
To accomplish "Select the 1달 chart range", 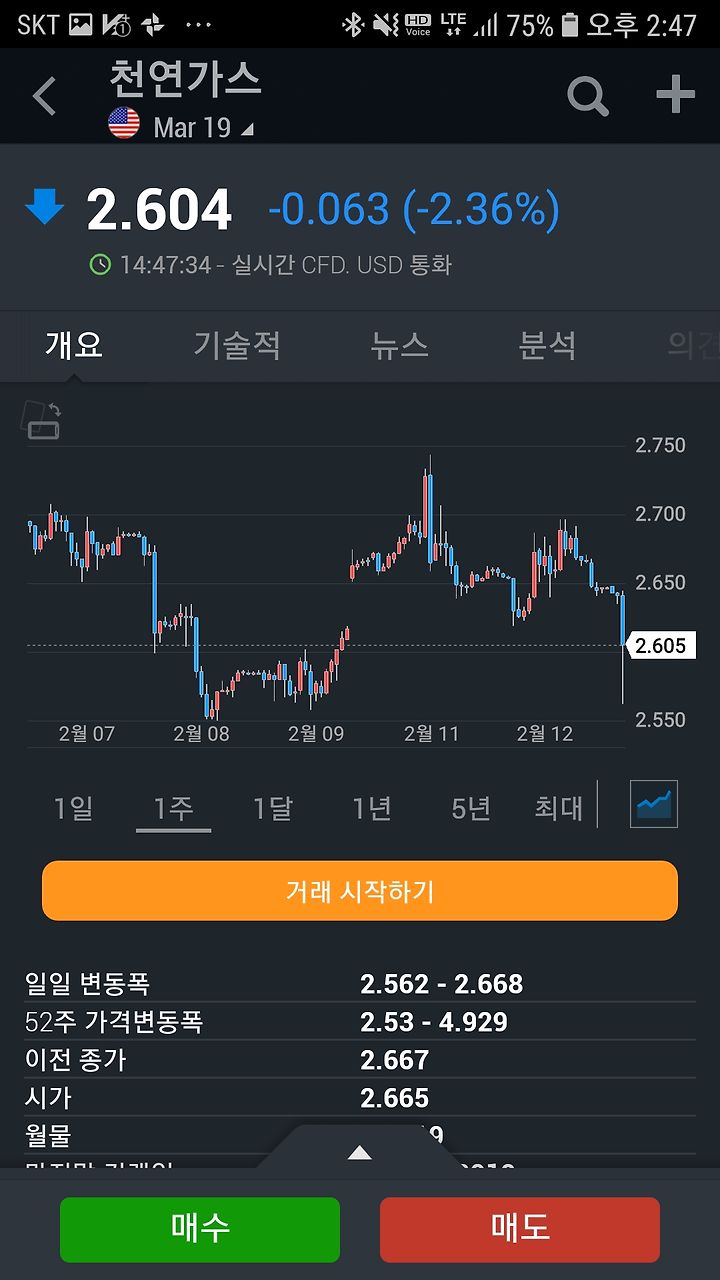I will (x=272, y=807).
